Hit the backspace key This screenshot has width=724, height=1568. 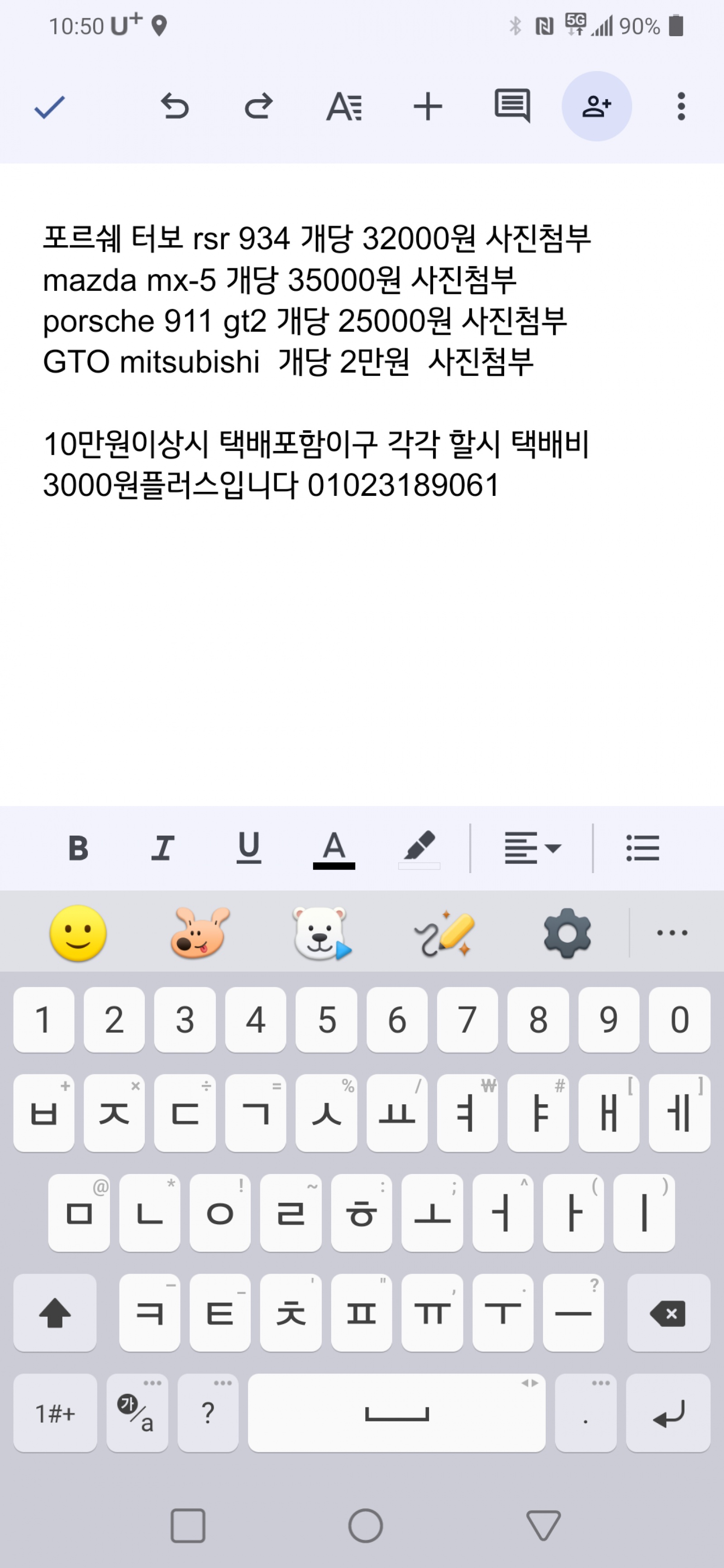tap(668, 1313)
